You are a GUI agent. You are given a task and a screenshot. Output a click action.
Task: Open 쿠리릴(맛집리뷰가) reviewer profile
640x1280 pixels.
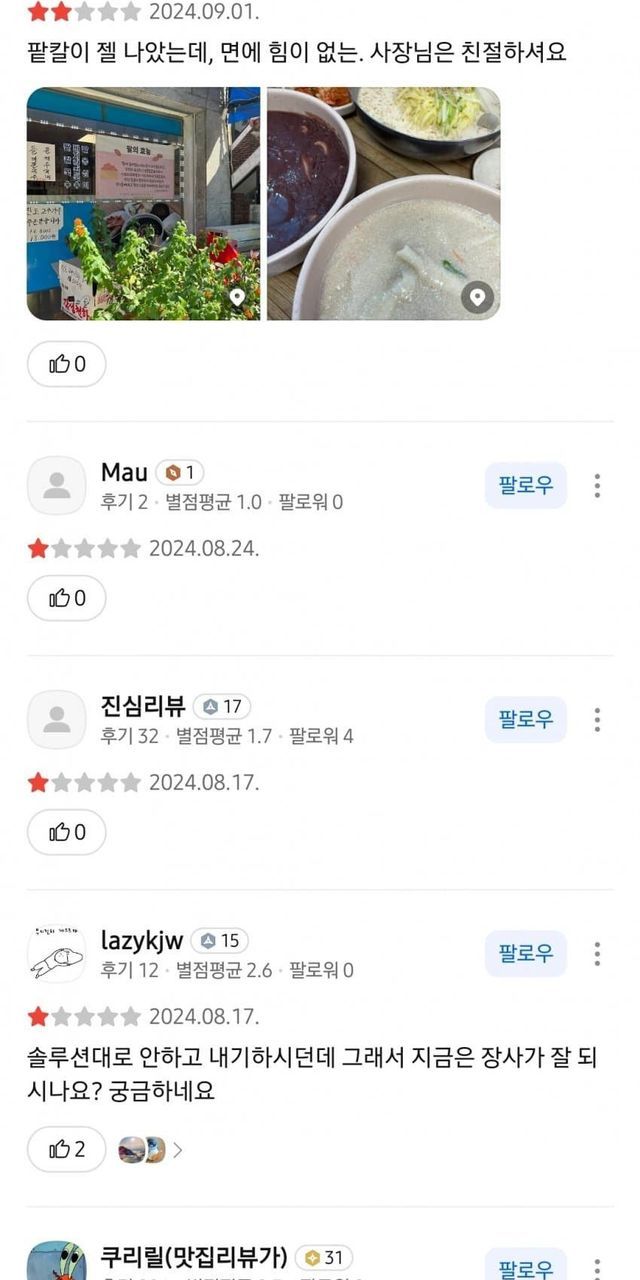pyautogui.click(x=57, y=1262)
